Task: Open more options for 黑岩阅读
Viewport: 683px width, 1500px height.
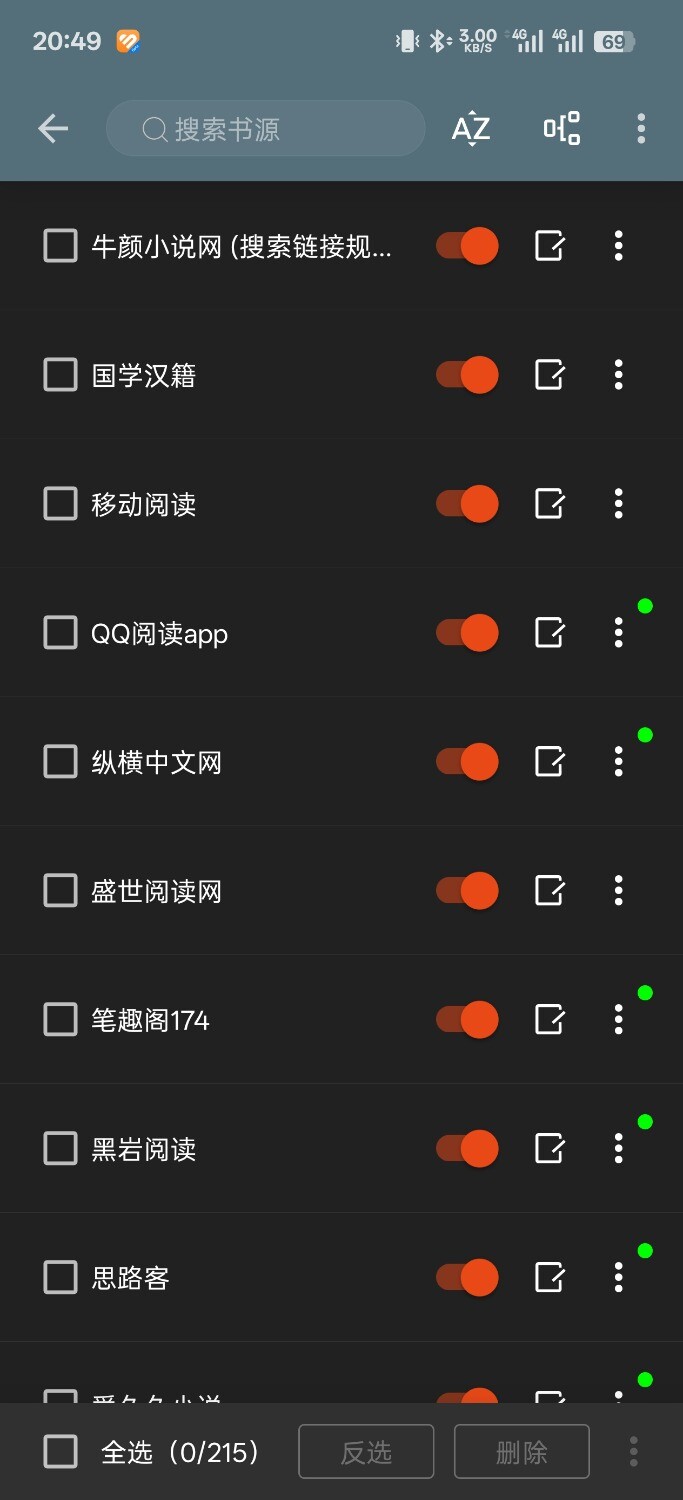Action: 619,1148
